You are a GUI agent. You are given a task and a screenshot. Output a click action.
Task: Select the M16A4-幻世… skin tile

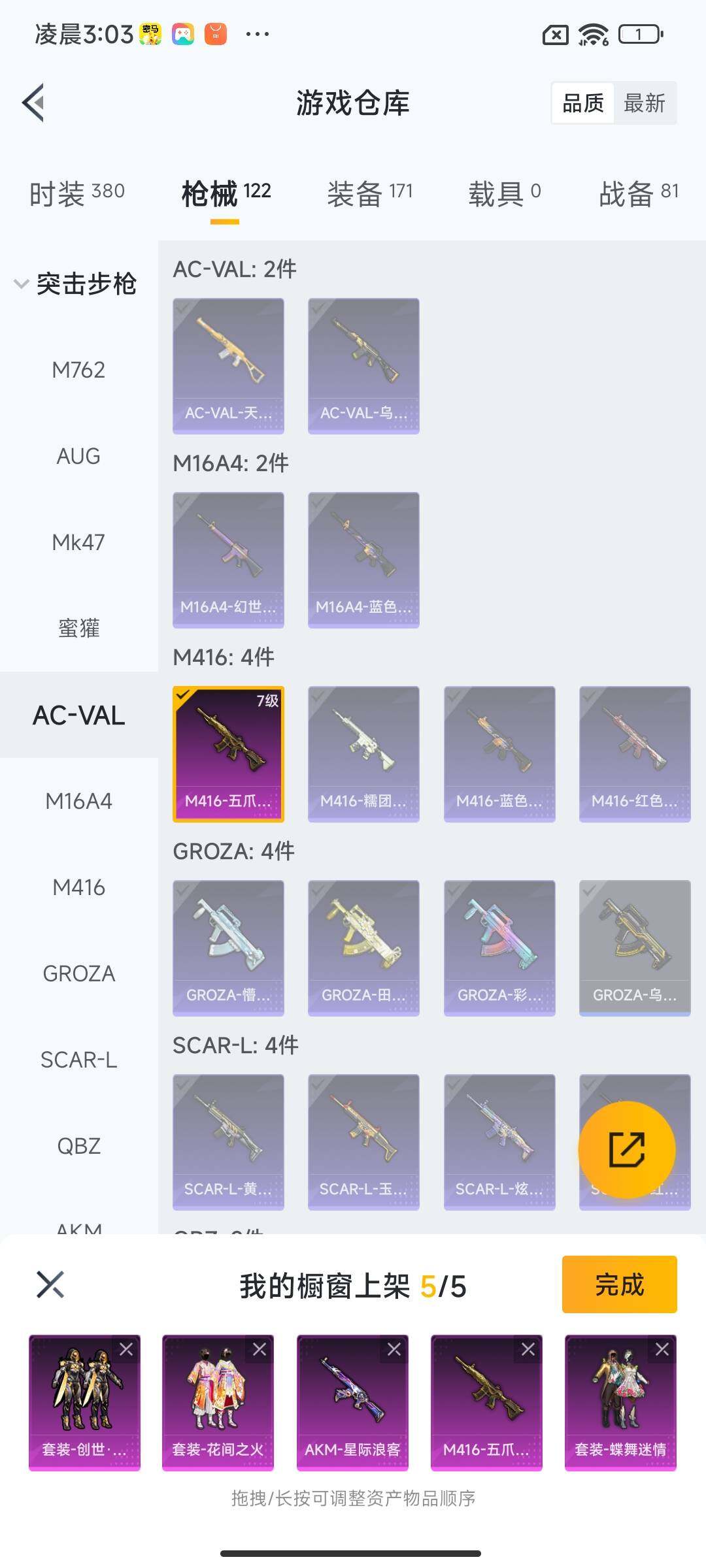pyautogui.click(x=228, y=560)
